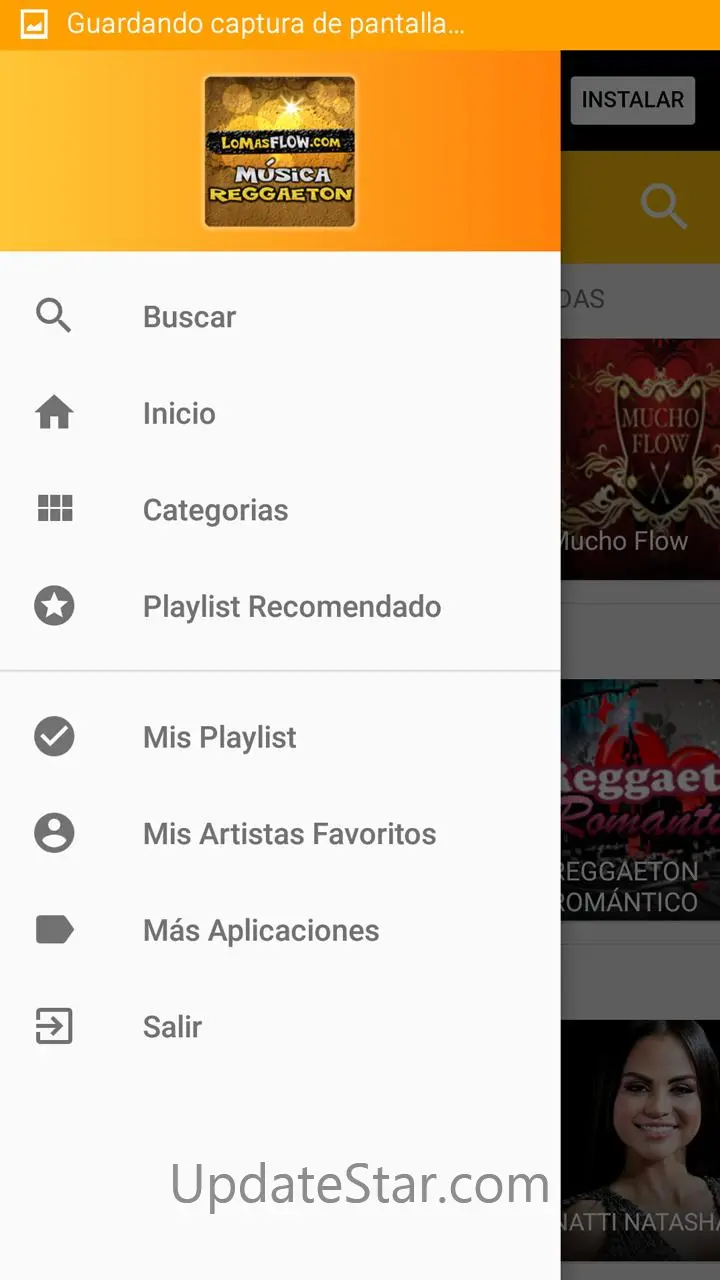Tap the magnifier icon in the app bar
The height and width of the screenshot is (1280, 720).
click(663, 208)
